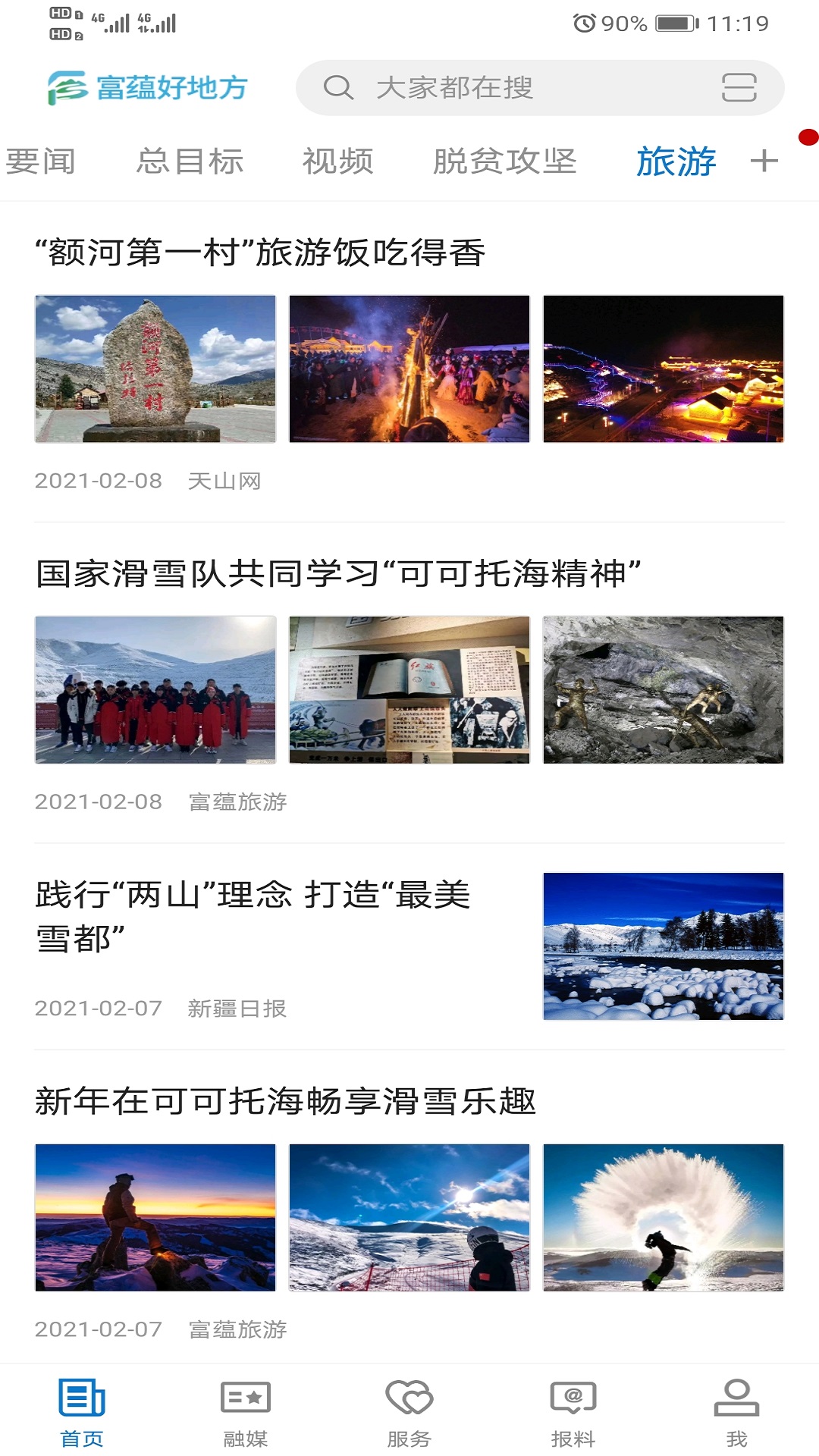View 新年在可可托海畅享滑雪乐趣 article
Viewport: 819px width, 1456px height.
[285, 1101]
